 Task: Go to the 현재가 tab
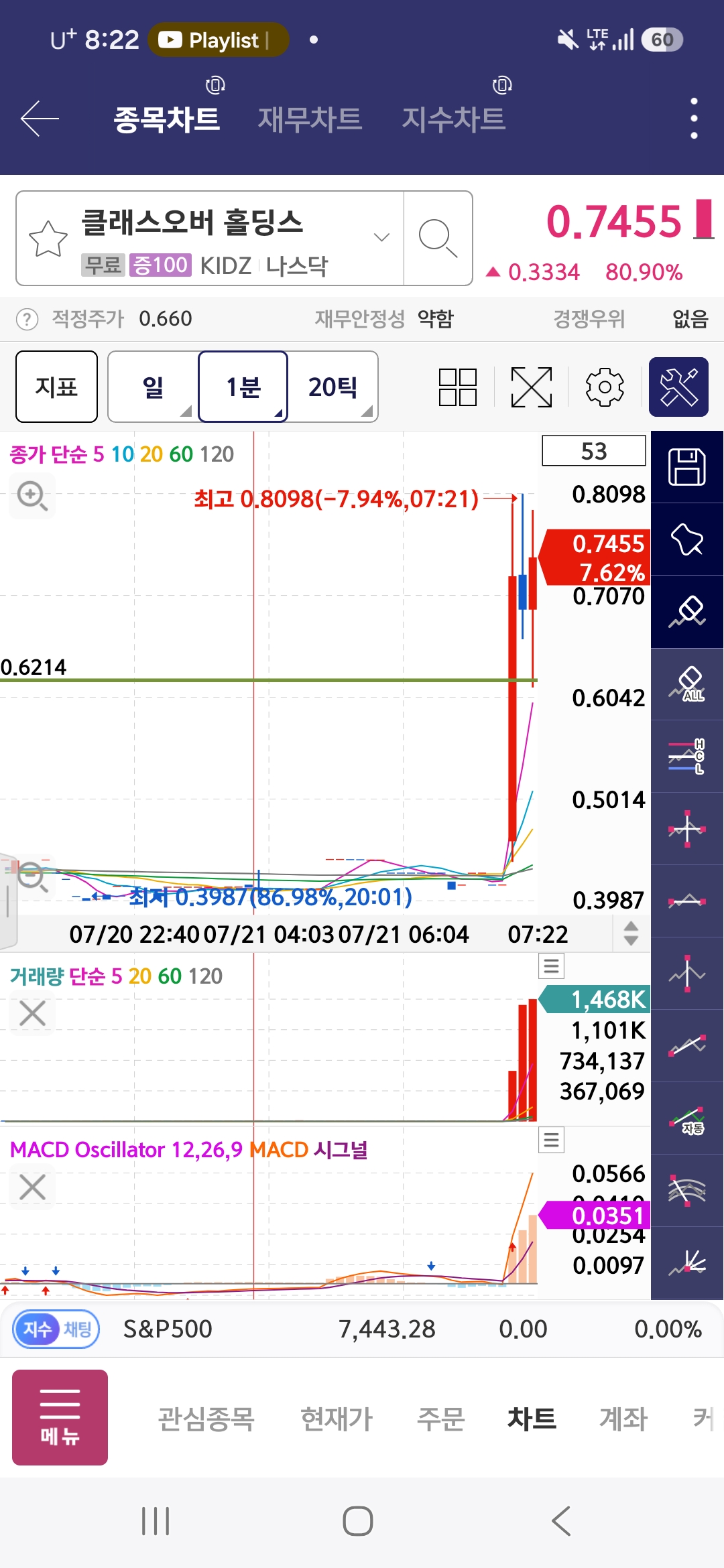[x=336, y=1419]
